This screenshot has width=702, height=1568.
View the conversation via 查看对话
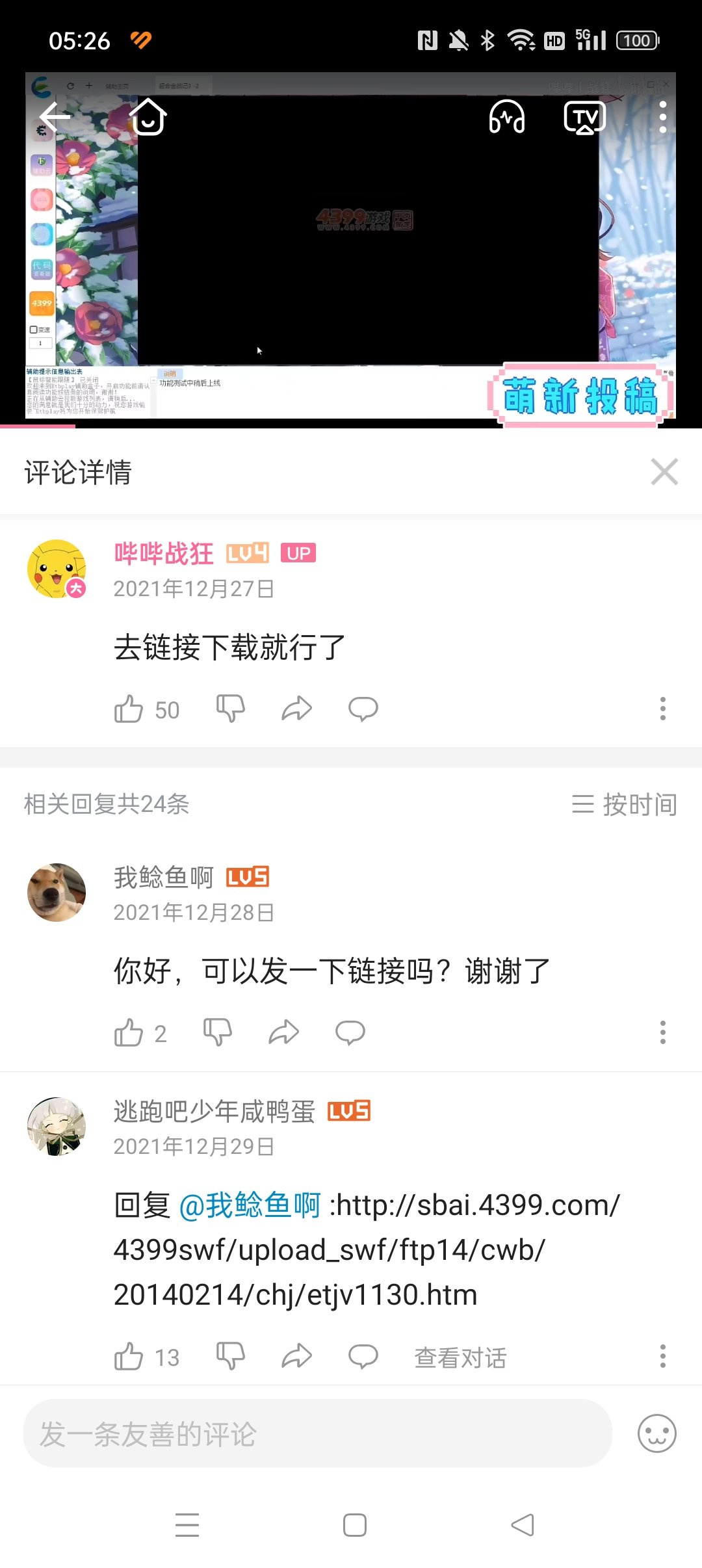[460, 1357]
